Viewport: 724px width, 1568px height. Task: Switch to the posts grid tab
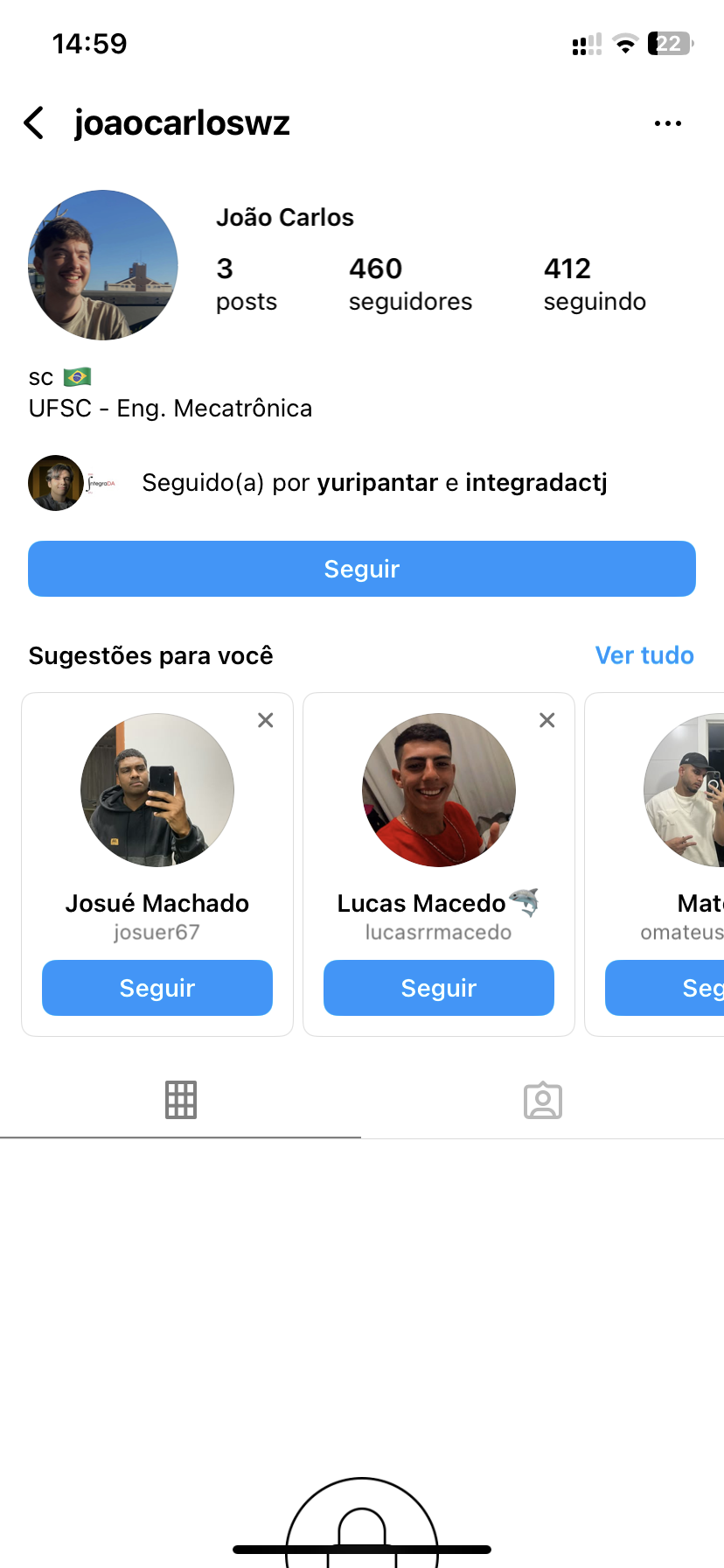click(x=181, y=1100)
